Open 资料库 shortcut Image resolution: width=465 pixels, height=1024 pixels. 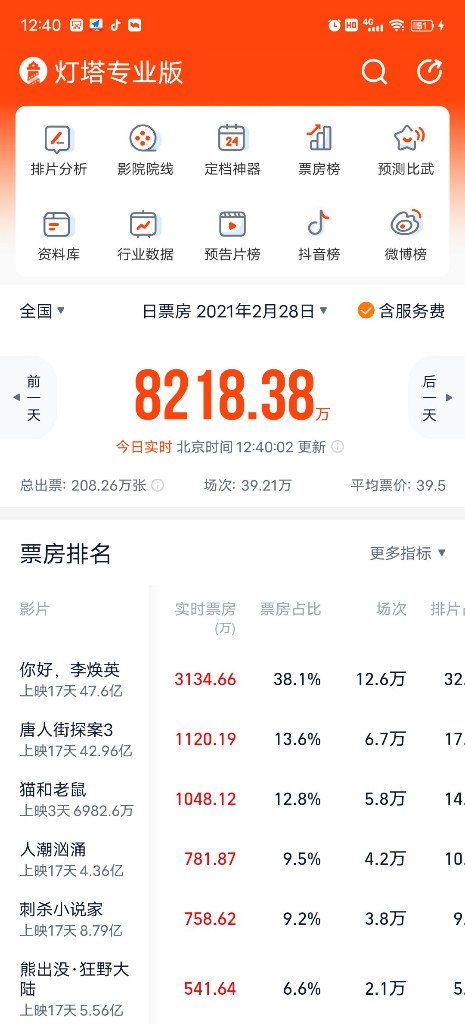59,236
